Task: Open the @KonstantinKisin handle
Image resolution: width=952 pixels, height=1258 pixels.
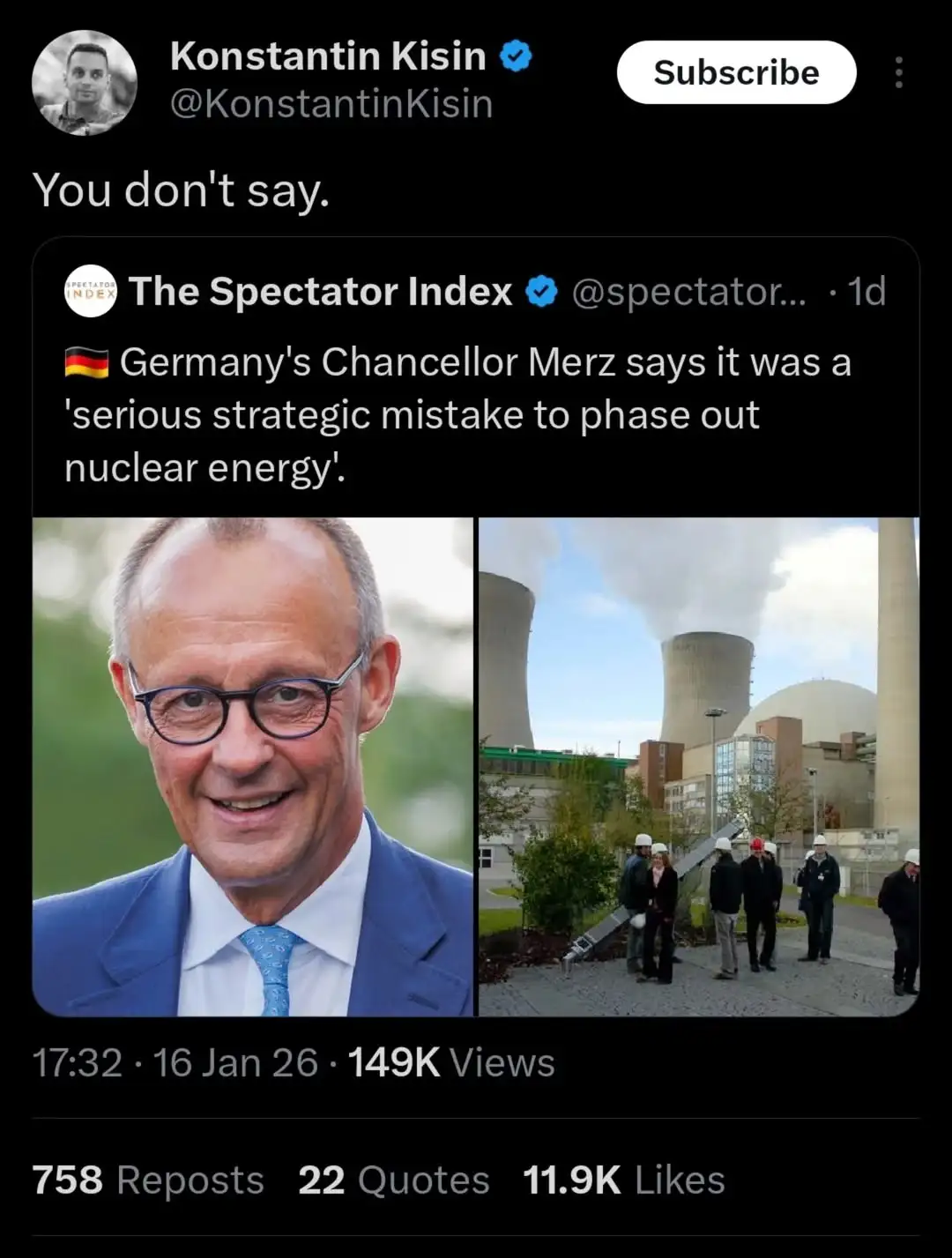Action: [331, 104]
